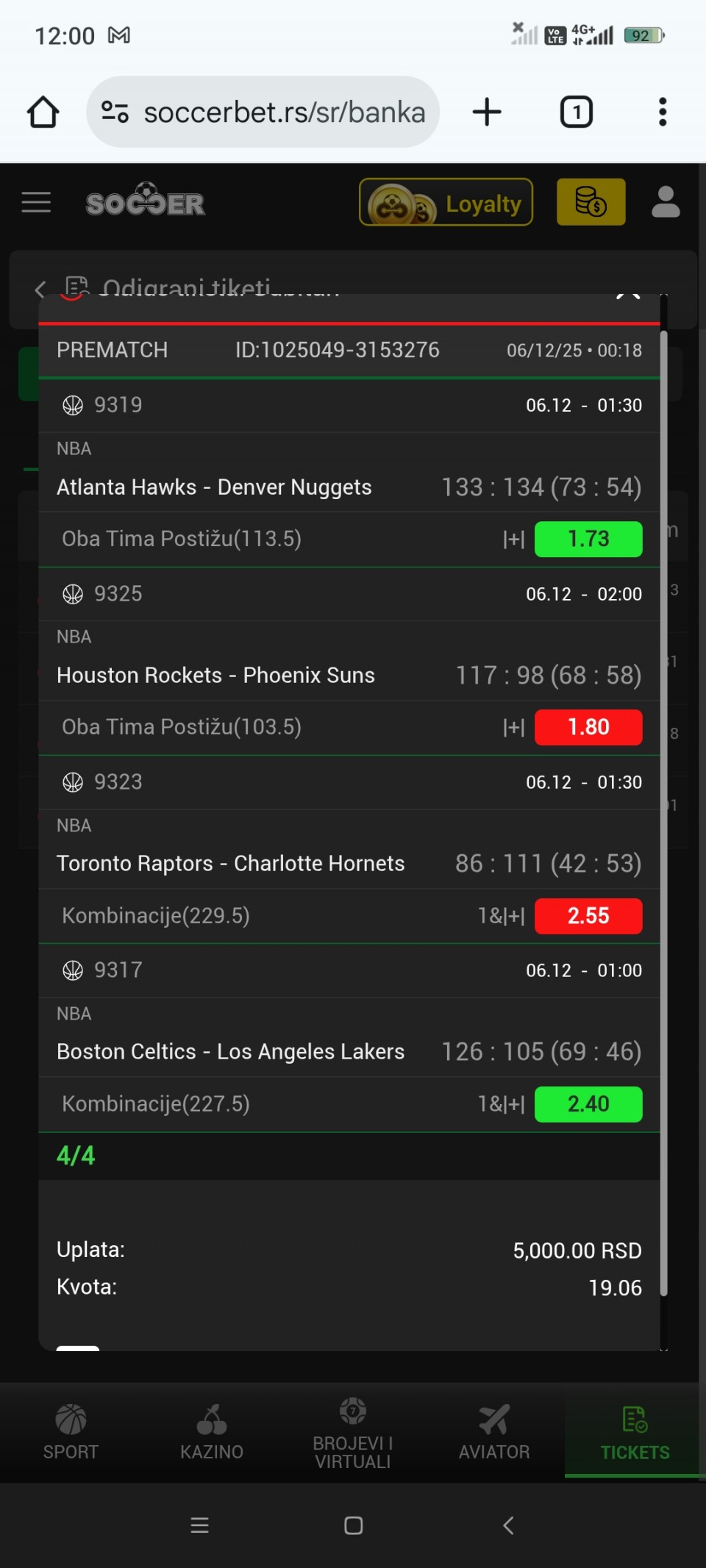Viewport: 706px width, 1568px height.
Task: Open the deposit coins button
Action: coord(591,202)
